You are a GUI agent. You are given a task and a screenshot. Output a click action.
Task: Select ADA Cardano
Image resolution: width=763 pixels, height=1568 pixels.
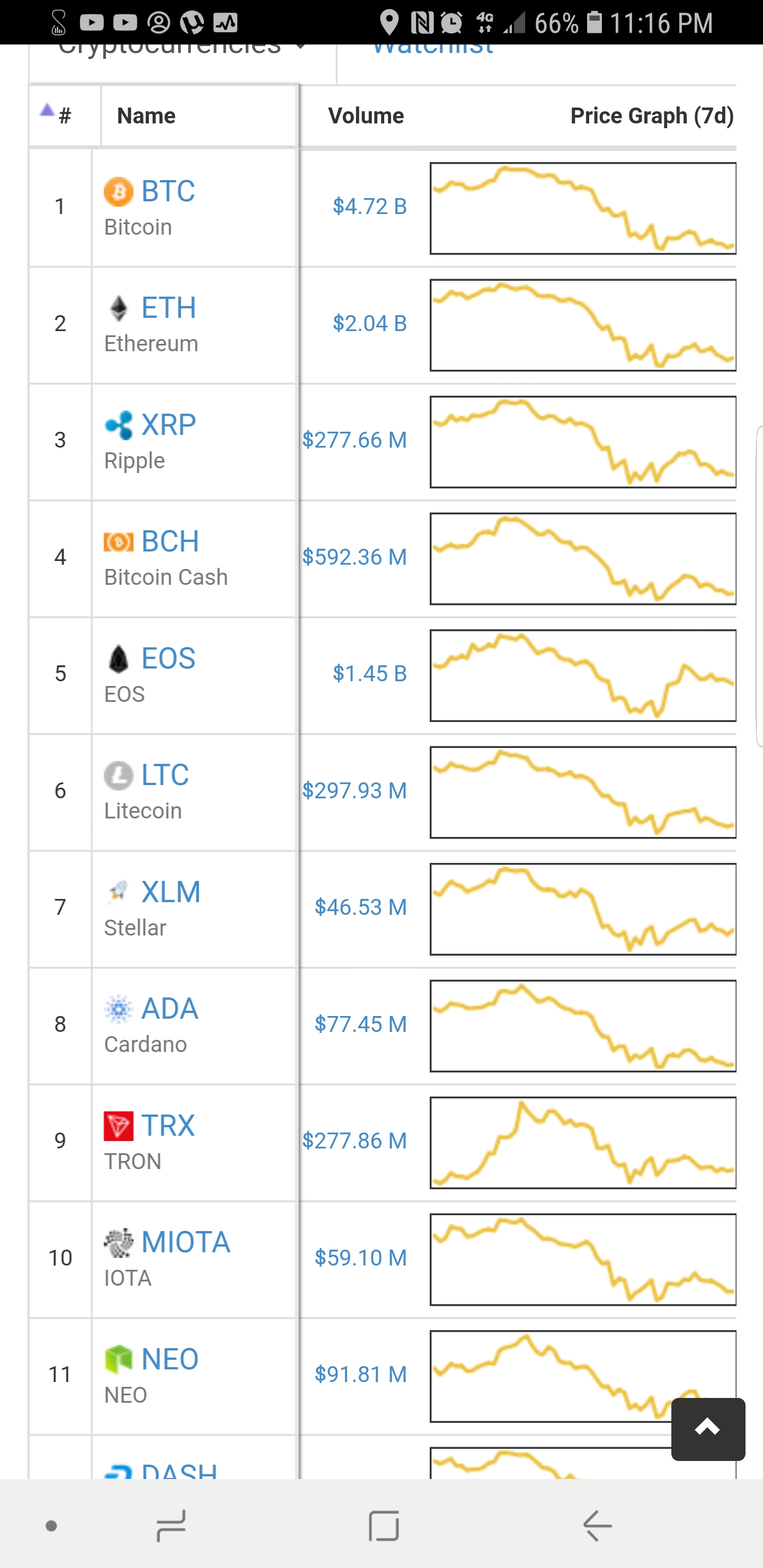click(x=169, y=1009)
